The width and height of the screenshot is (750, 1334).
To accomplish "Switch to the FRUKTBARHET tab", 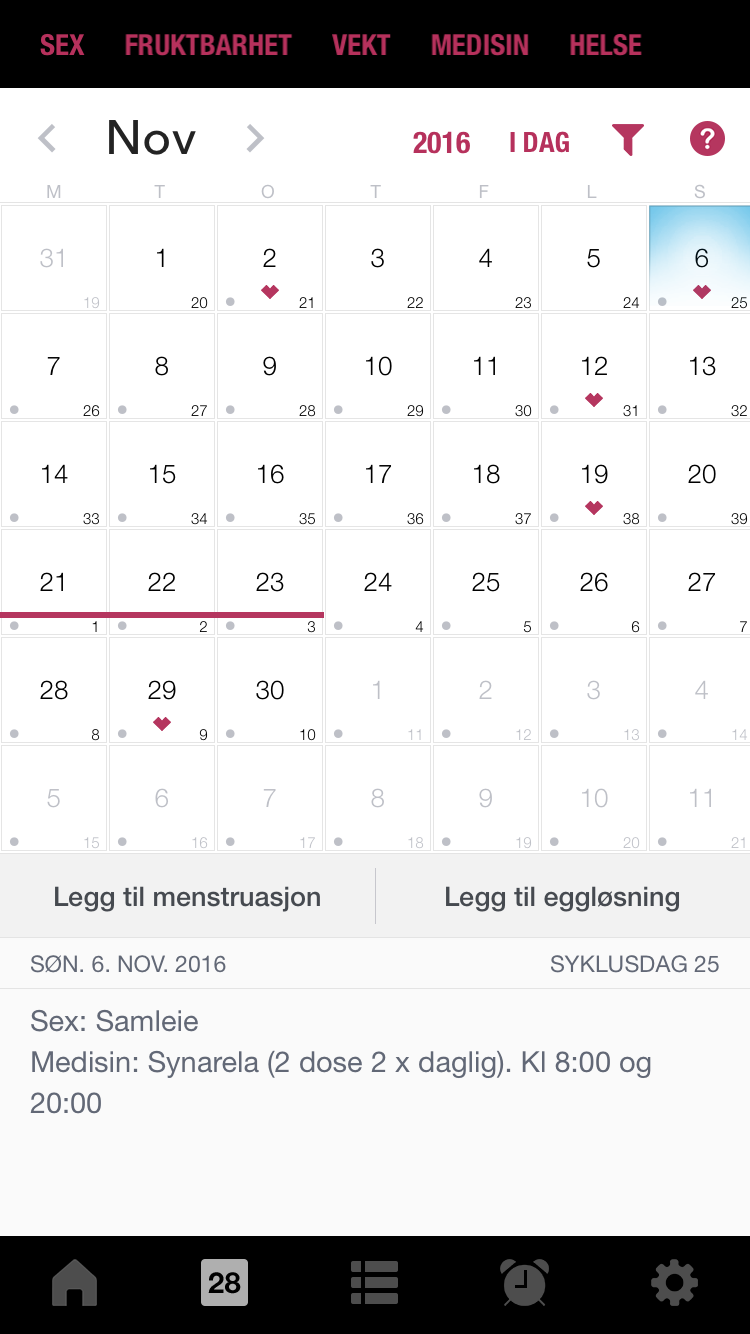I will [x=208, y=44].
